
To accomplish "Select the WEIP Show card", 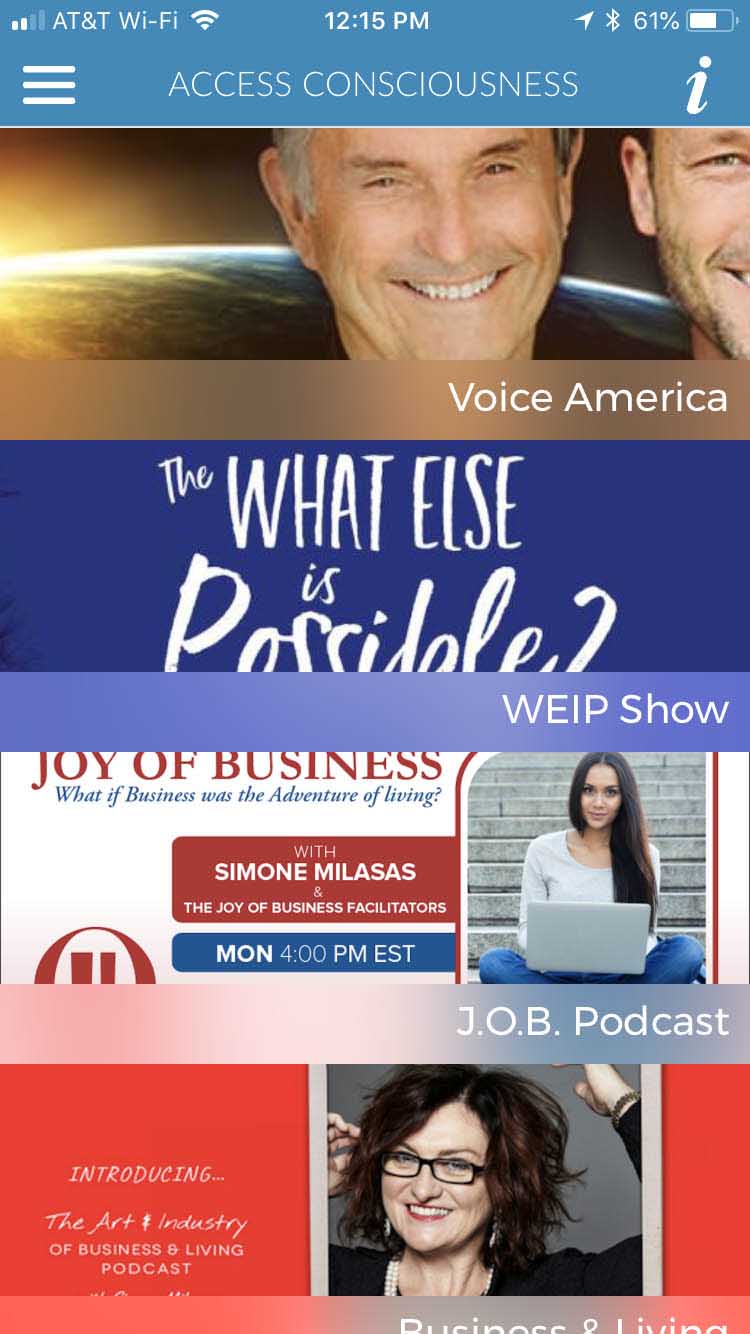I will click(375, 597).
